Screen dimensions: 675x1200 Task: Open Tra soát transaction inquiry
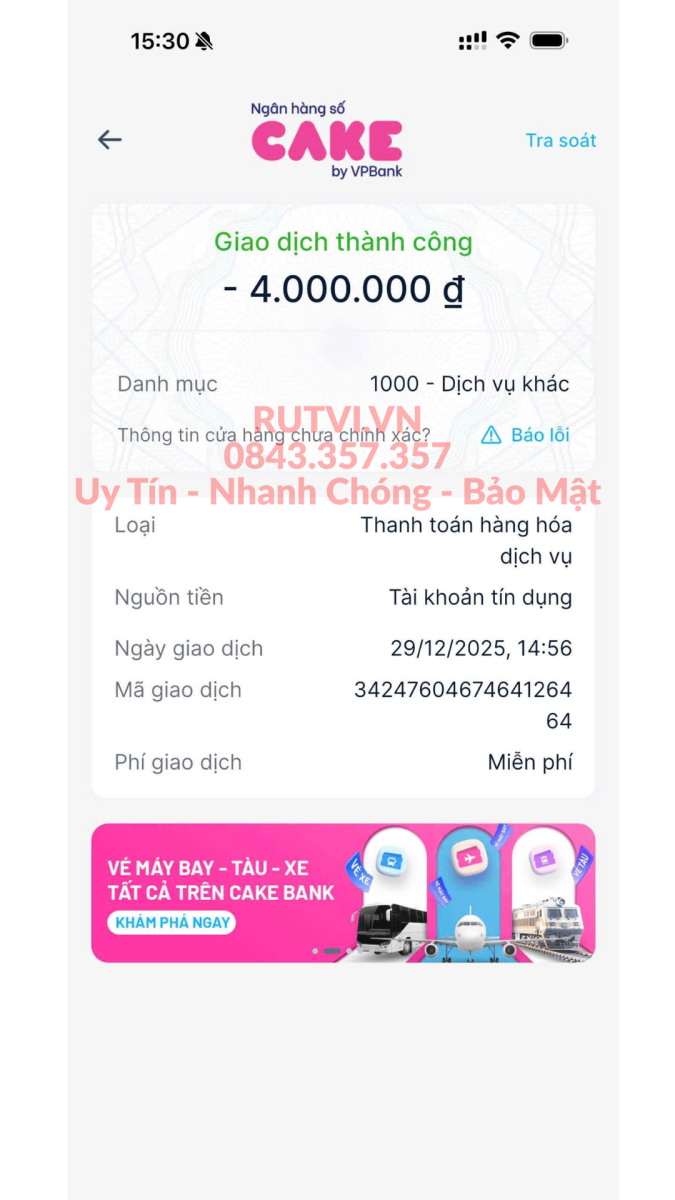click(x=560, y=140)
